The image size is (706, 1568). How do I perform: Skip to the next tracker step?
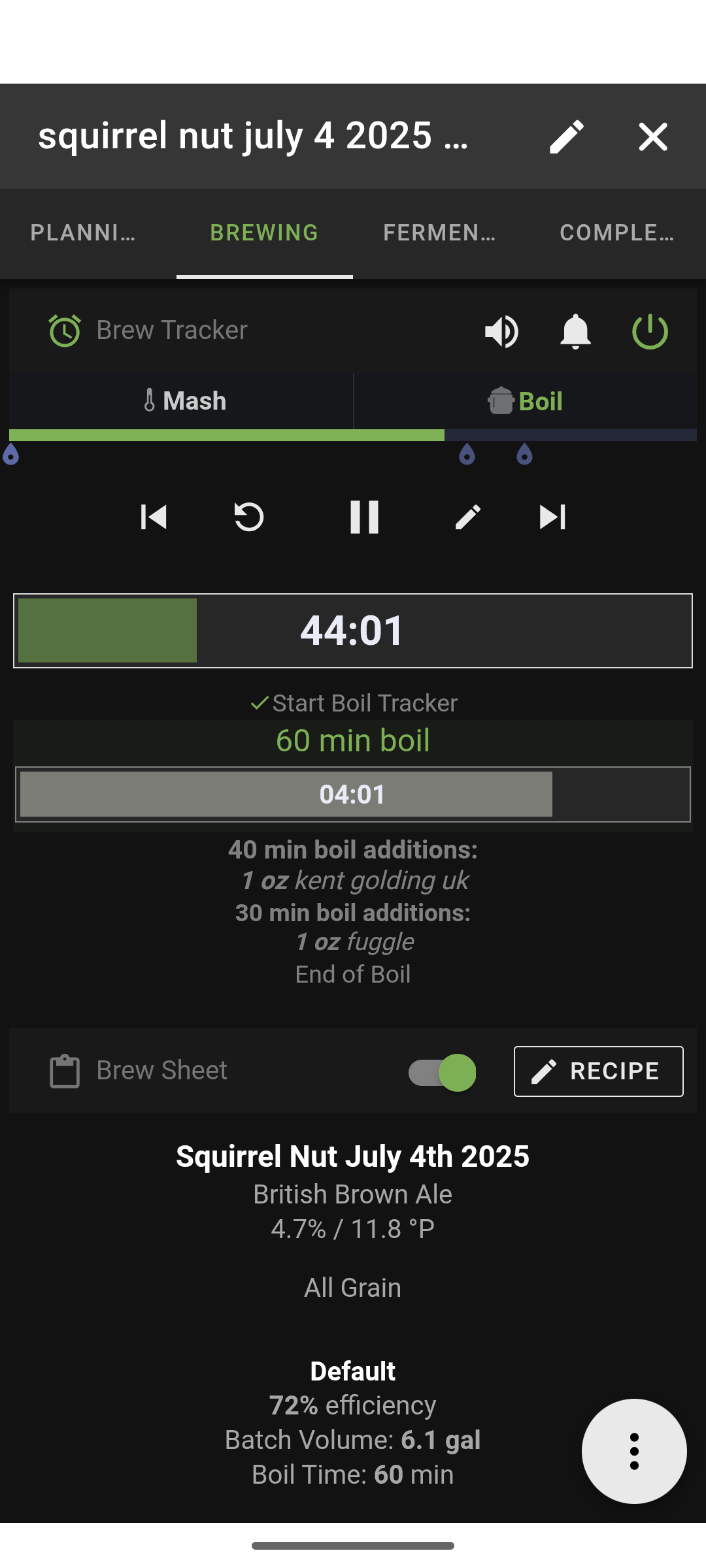click(x=552, y=517)
